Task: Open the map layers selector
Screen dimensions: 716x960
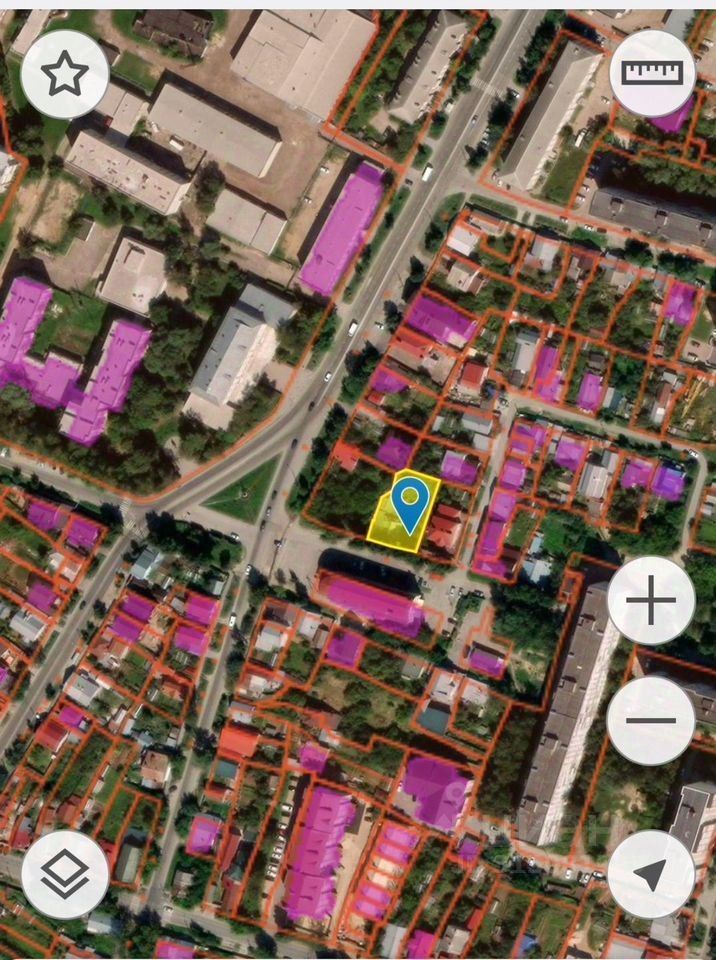Action: pos(65,874)
